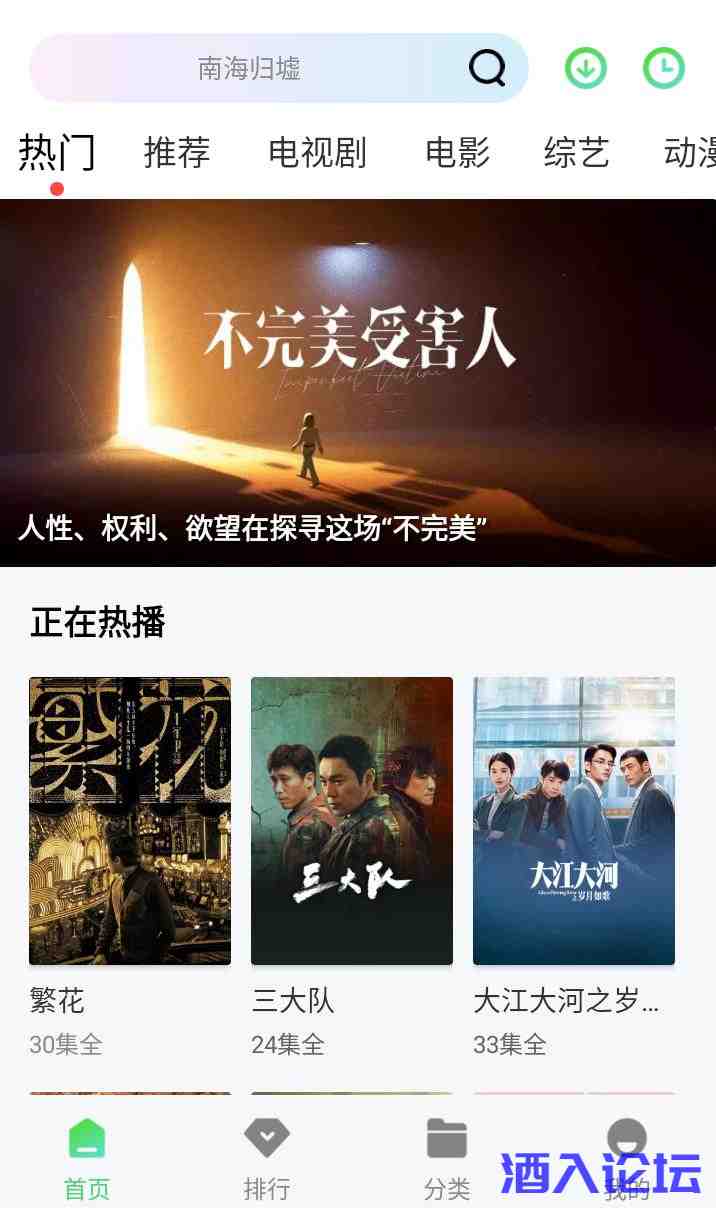Tap the magnifier search icon
716x1208 pixels.
pyautogui.click(x=487, y=68)
